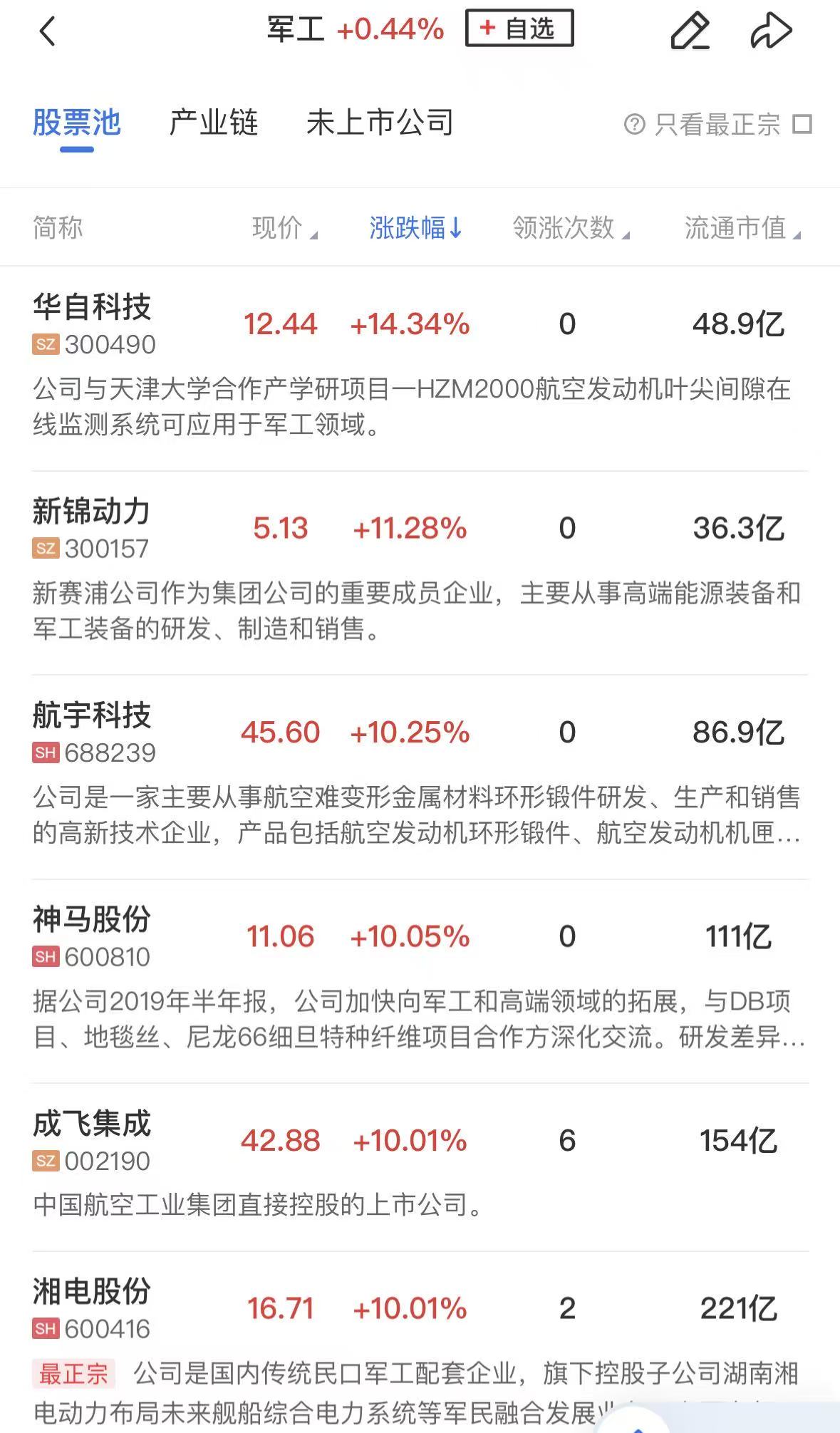Add 军工 to 自选 watchlist
Viewport: 840px width, 1433px height.
519,29
